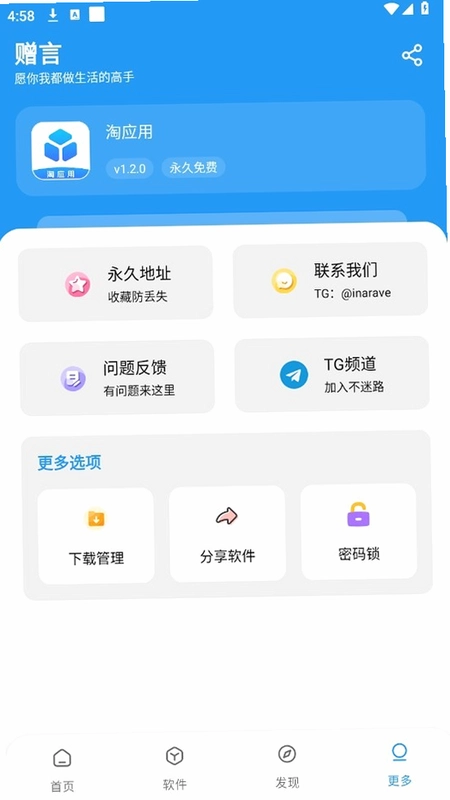Select the 更多 tab

[399, 764]
